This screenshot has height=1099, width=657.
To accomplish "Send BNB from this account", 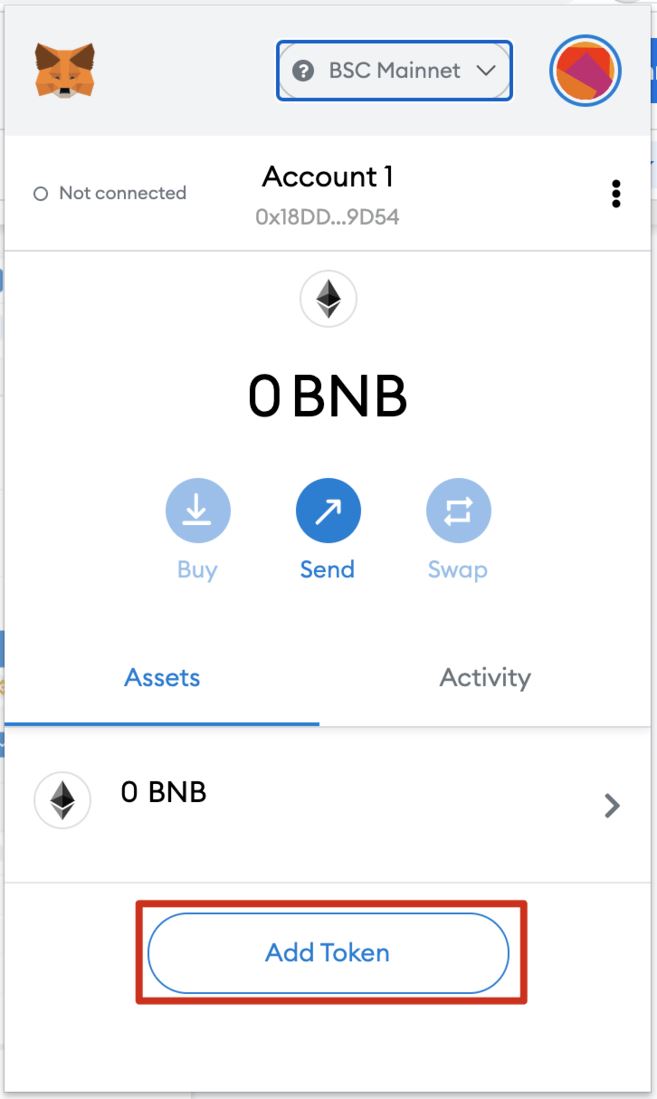I will click(x=327, y=512).
